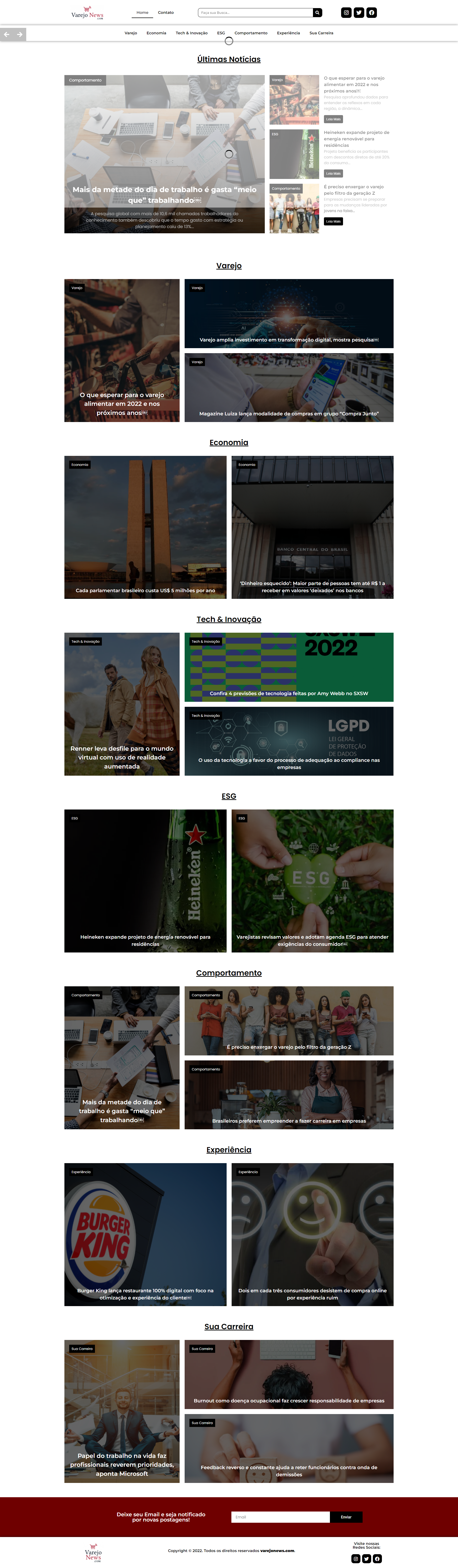Open the Facebook icon in the footer
Viewport: 458px width, 1568px height.
click(x=377, y=1559)
